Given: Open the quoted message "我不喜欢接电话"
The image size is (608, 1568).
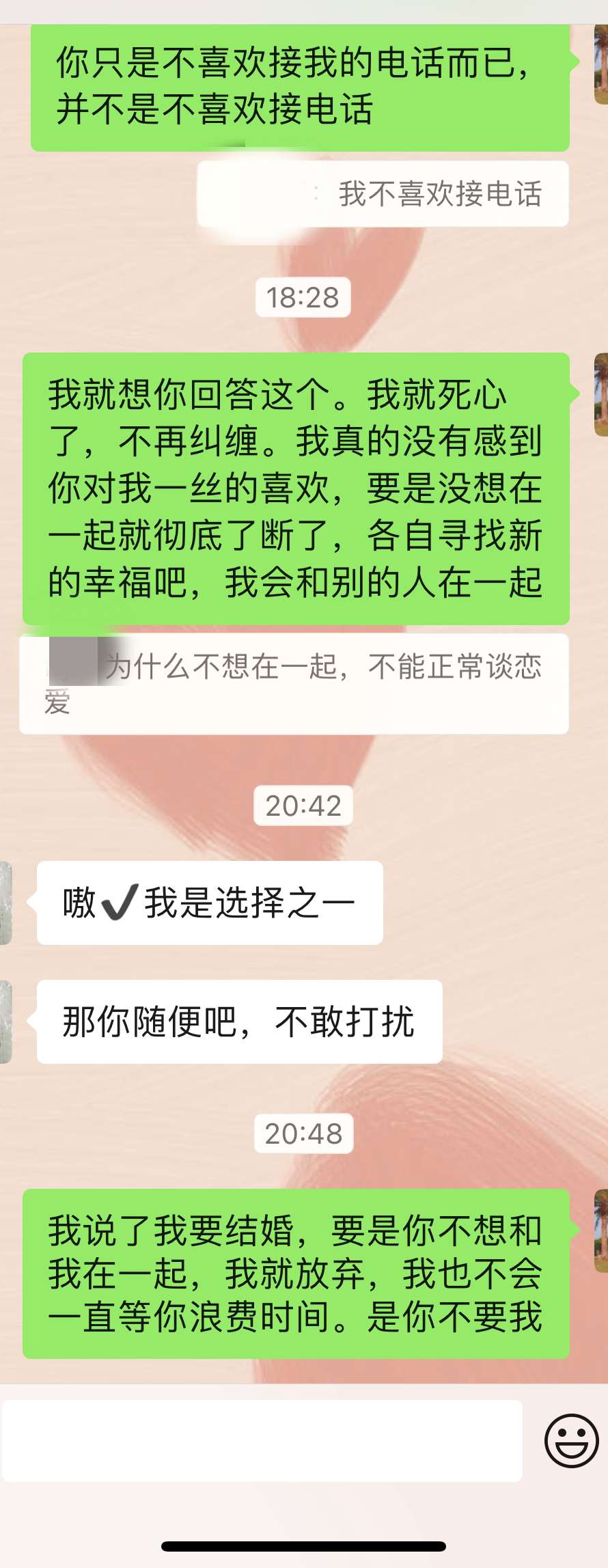Looking at the screenshot, I should pyautogui.click(x=383, y=194).
